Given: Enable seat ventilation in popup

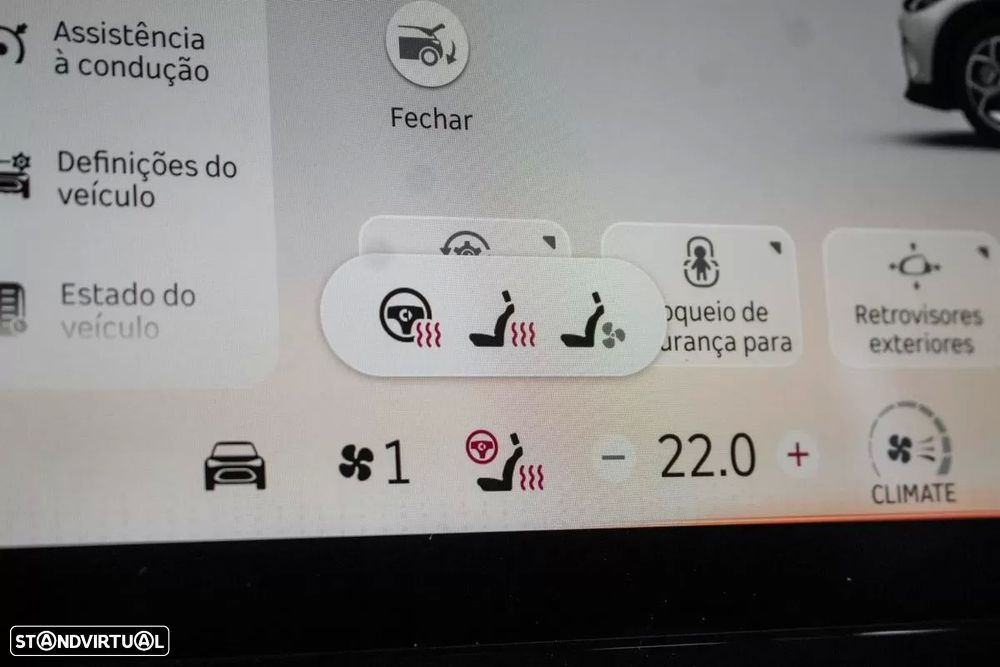Looking at the screenshot, I should pos(593,321).
